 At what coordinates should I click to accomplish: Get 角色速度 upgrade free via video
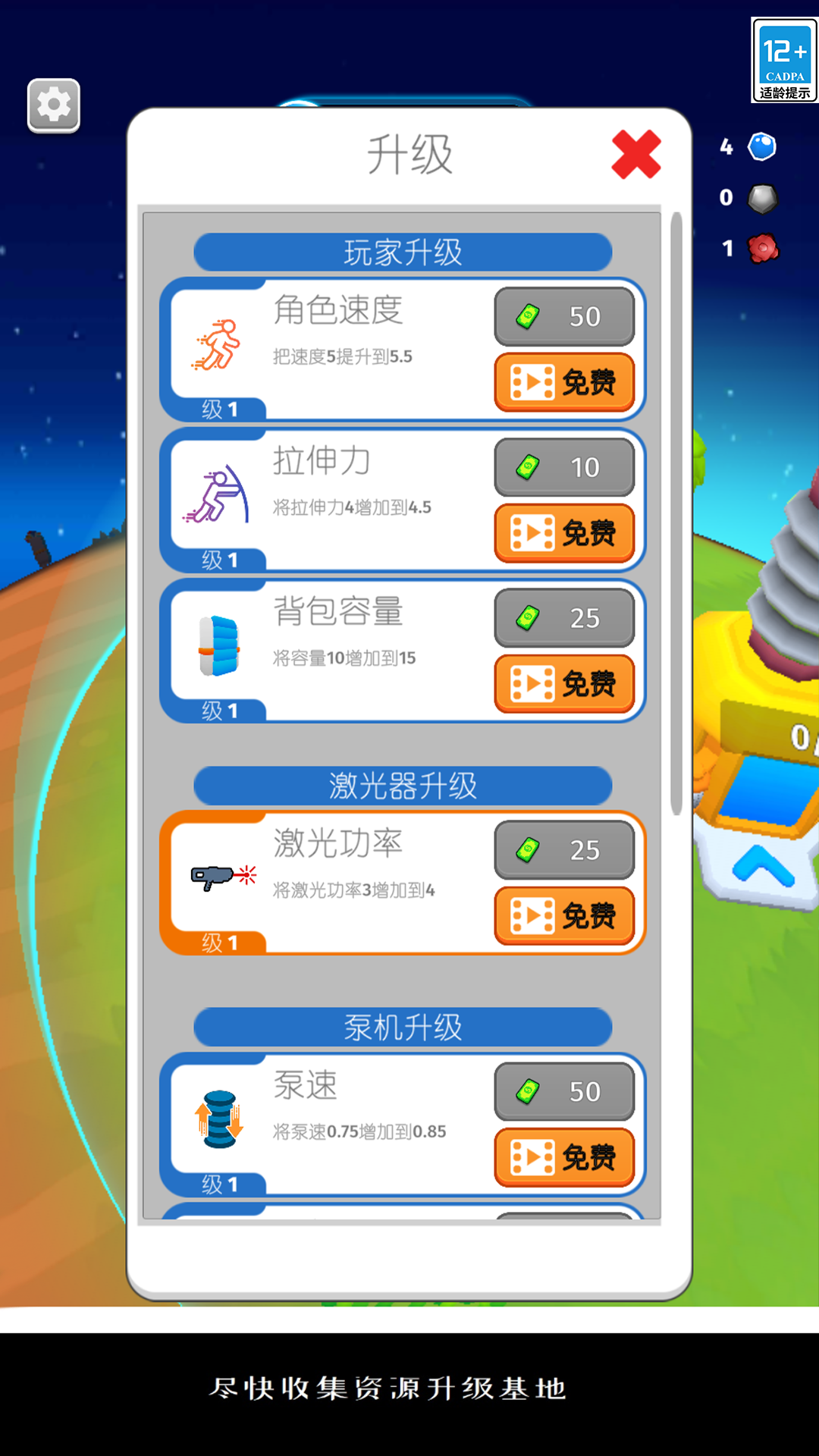(564, 382)
